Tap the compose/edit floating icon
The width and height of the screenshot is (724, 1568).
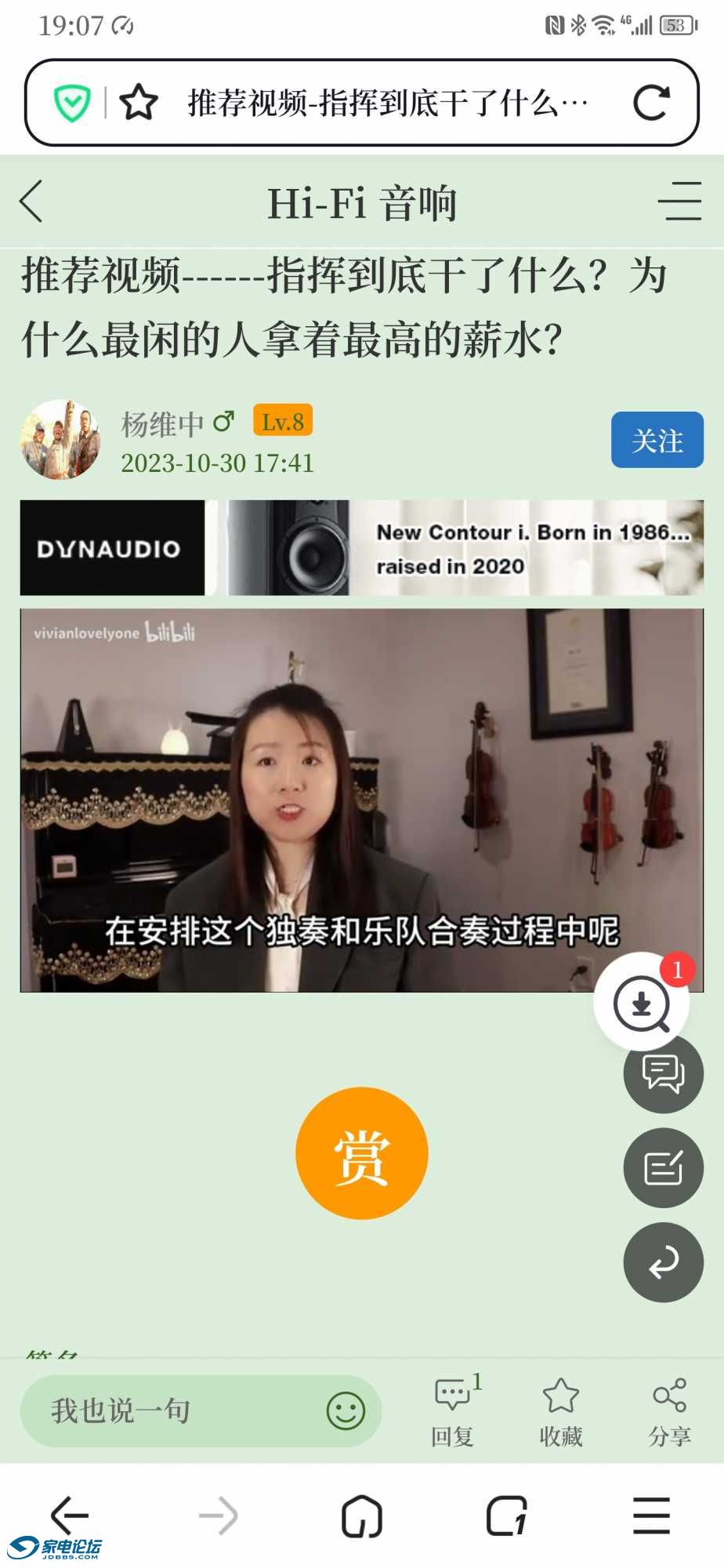662,1167
